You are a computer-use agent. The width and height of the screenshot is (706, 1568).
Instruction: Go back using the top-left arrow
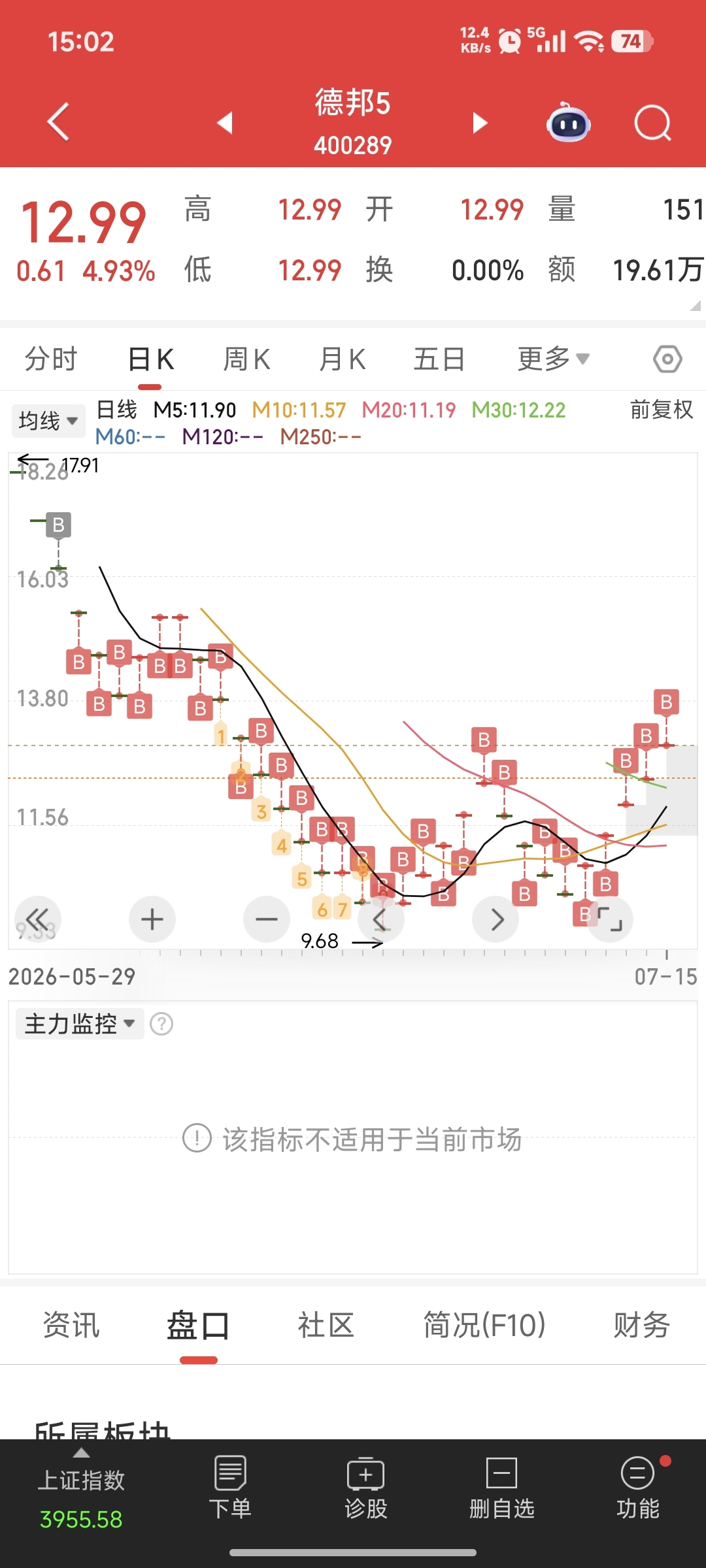[58, 122]
